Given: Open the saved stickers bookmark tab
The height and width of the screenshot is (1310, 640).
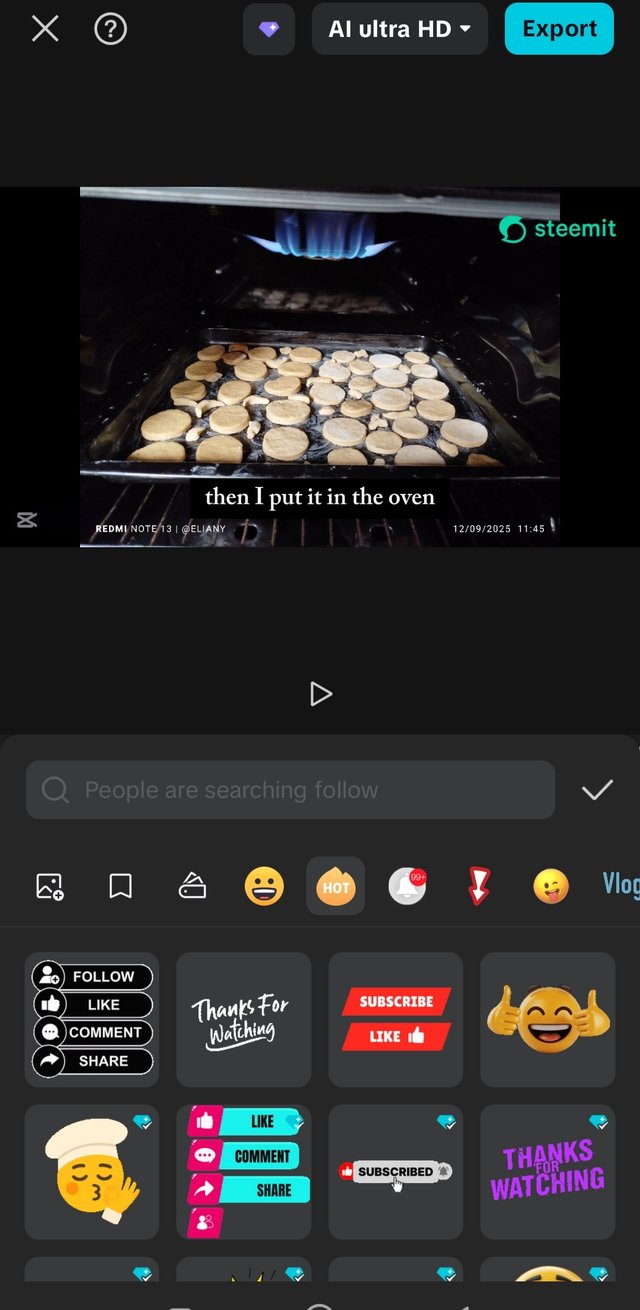Looking at the screenshot, I should click(x=120, y=886).
